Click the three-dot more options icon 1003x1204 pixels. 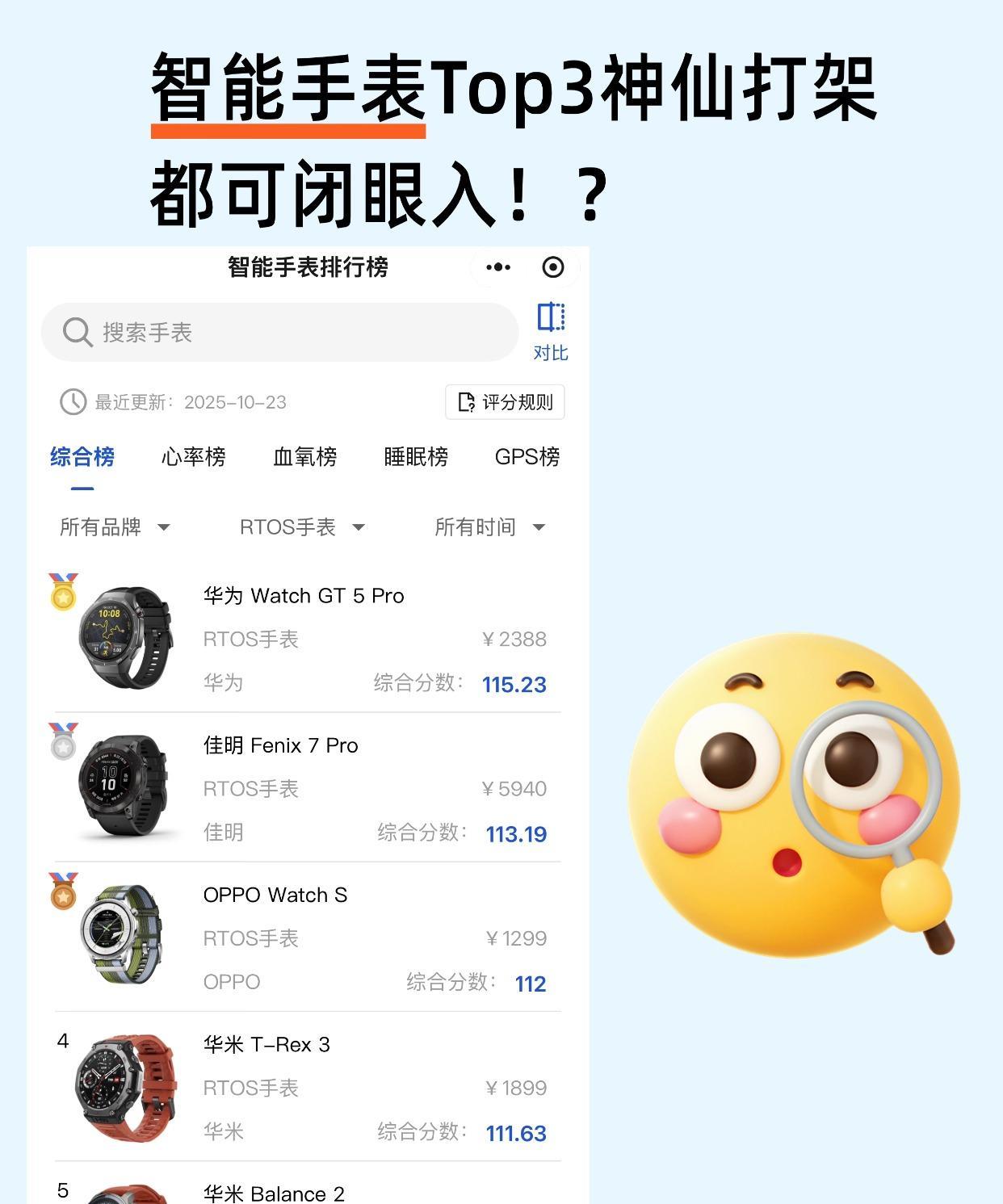(497, 266)
